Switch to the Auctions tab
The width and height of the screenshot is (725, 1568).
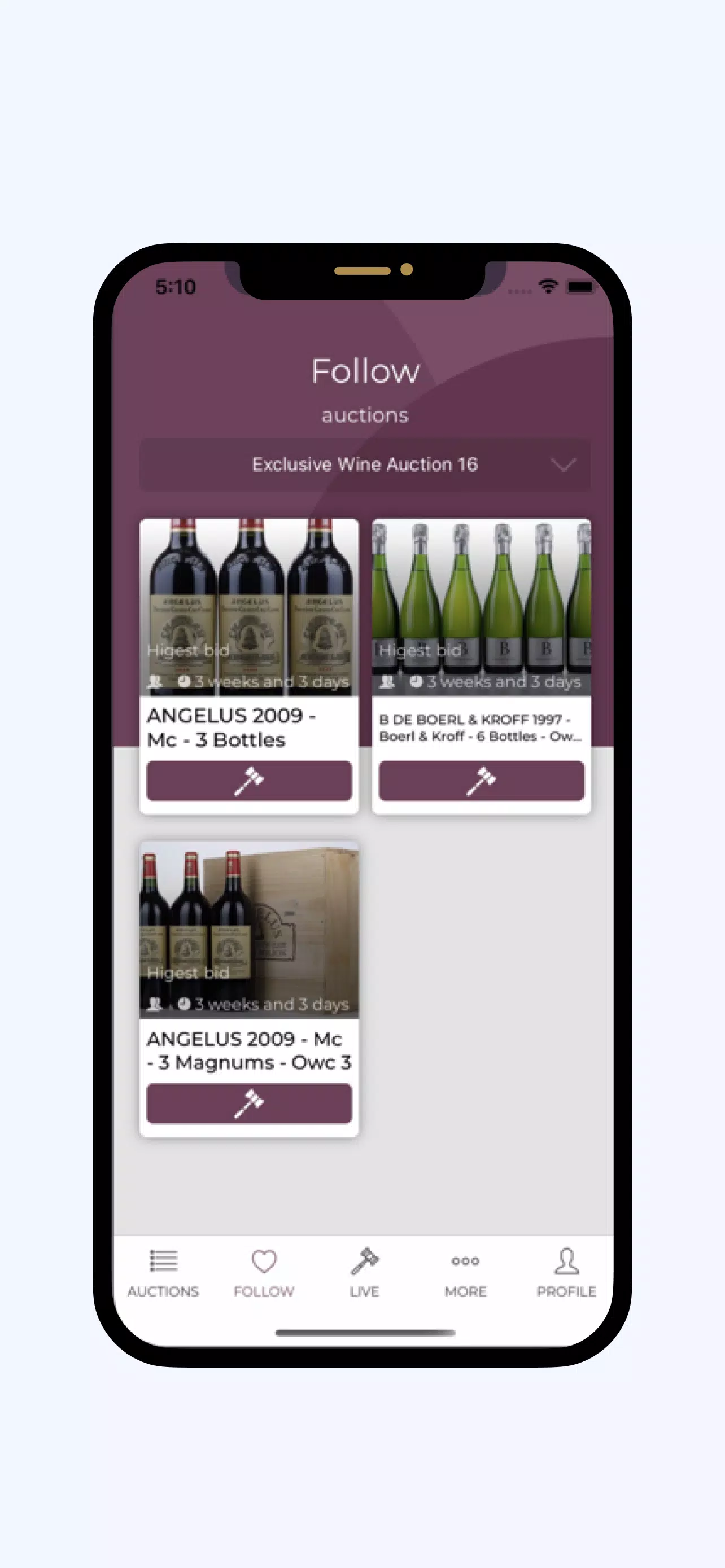(x=163, y=1273)
